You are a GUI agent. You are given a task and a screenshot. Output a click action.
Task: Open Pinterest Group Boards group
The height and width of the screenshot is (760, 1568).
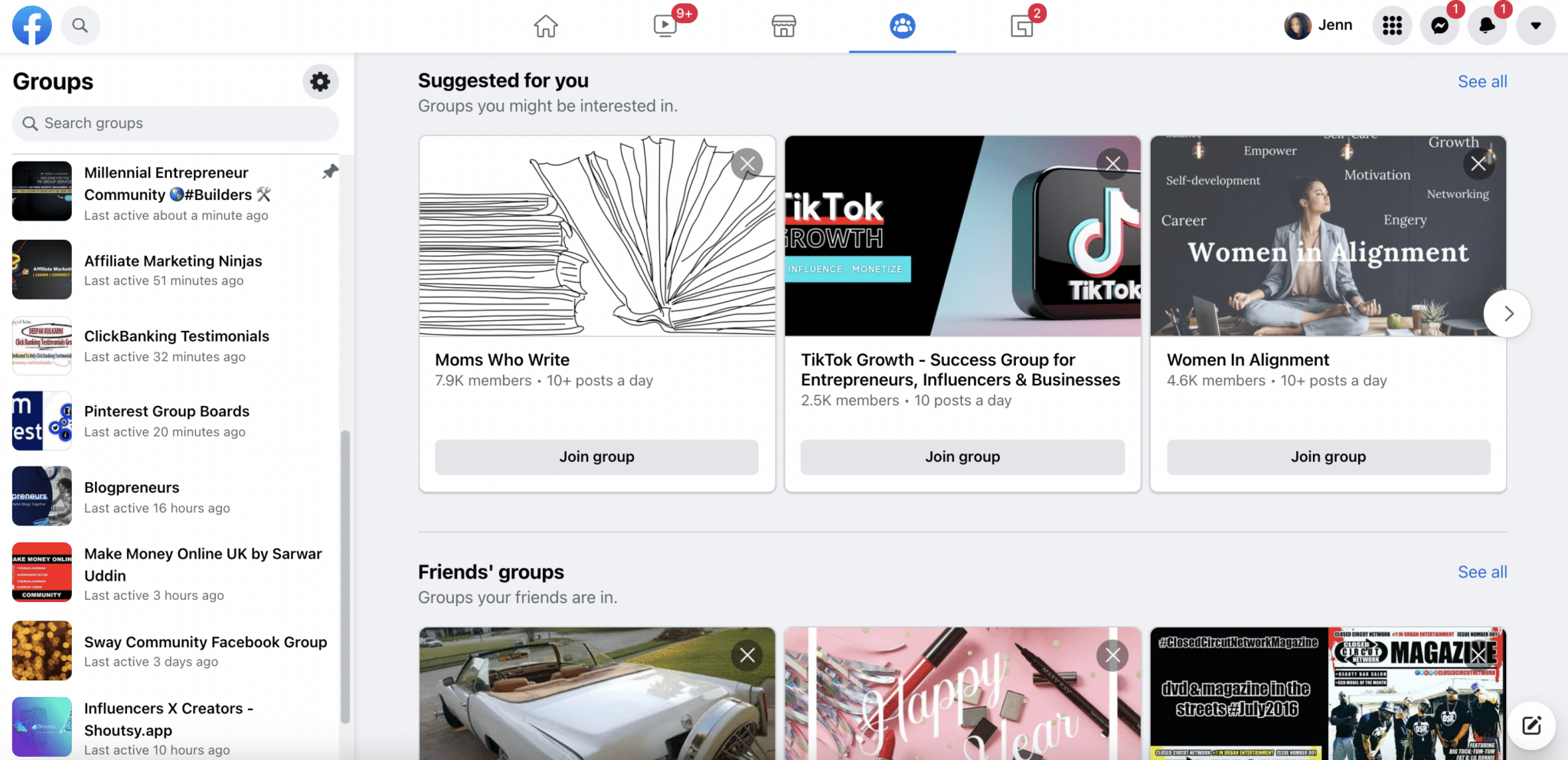click(x=167, y=411)
